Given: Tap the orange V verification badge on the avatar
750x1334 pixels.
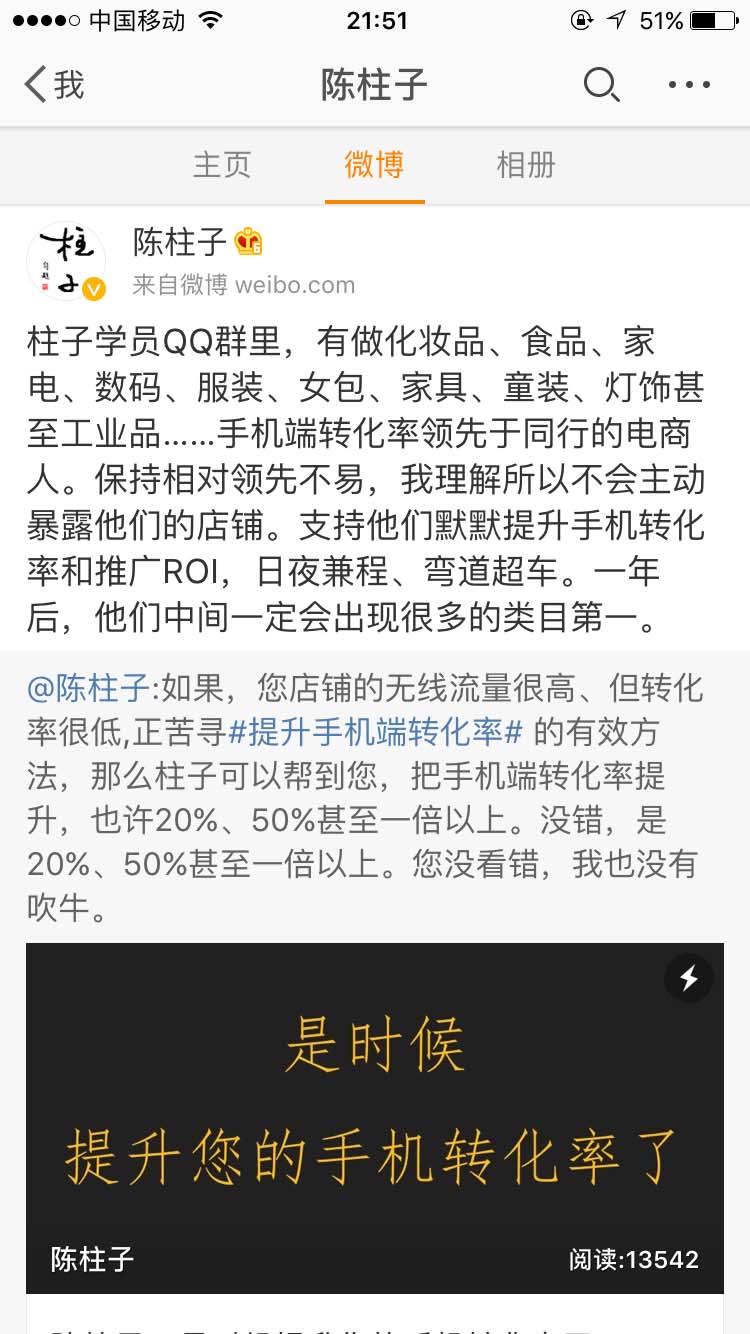Looking at the screenshot, I should pyautogui.click(x=95, y=289).
